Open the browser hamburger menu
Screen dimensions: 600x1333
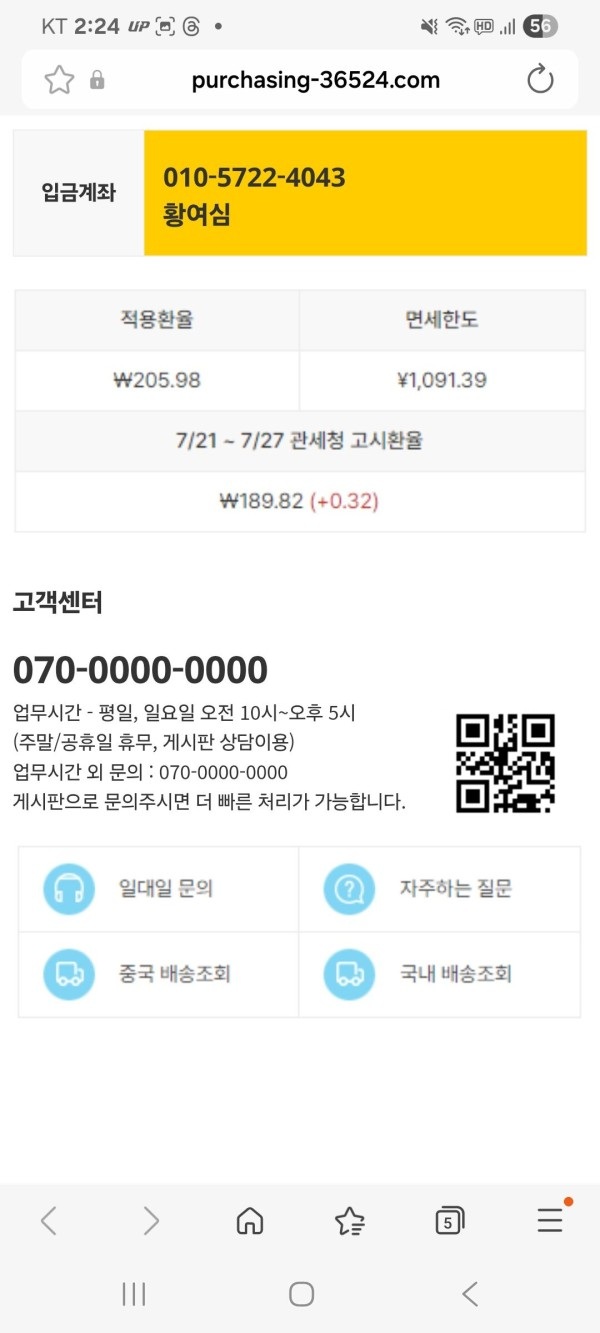coord(550,1220)
